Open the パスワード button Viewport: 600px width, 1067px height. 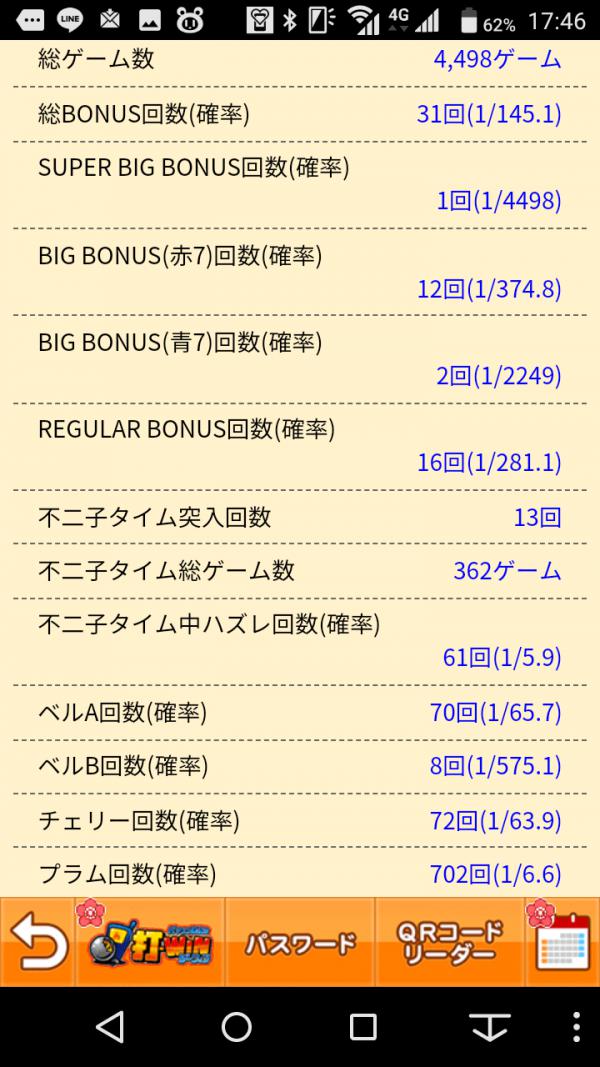click(x=300, y=943)
